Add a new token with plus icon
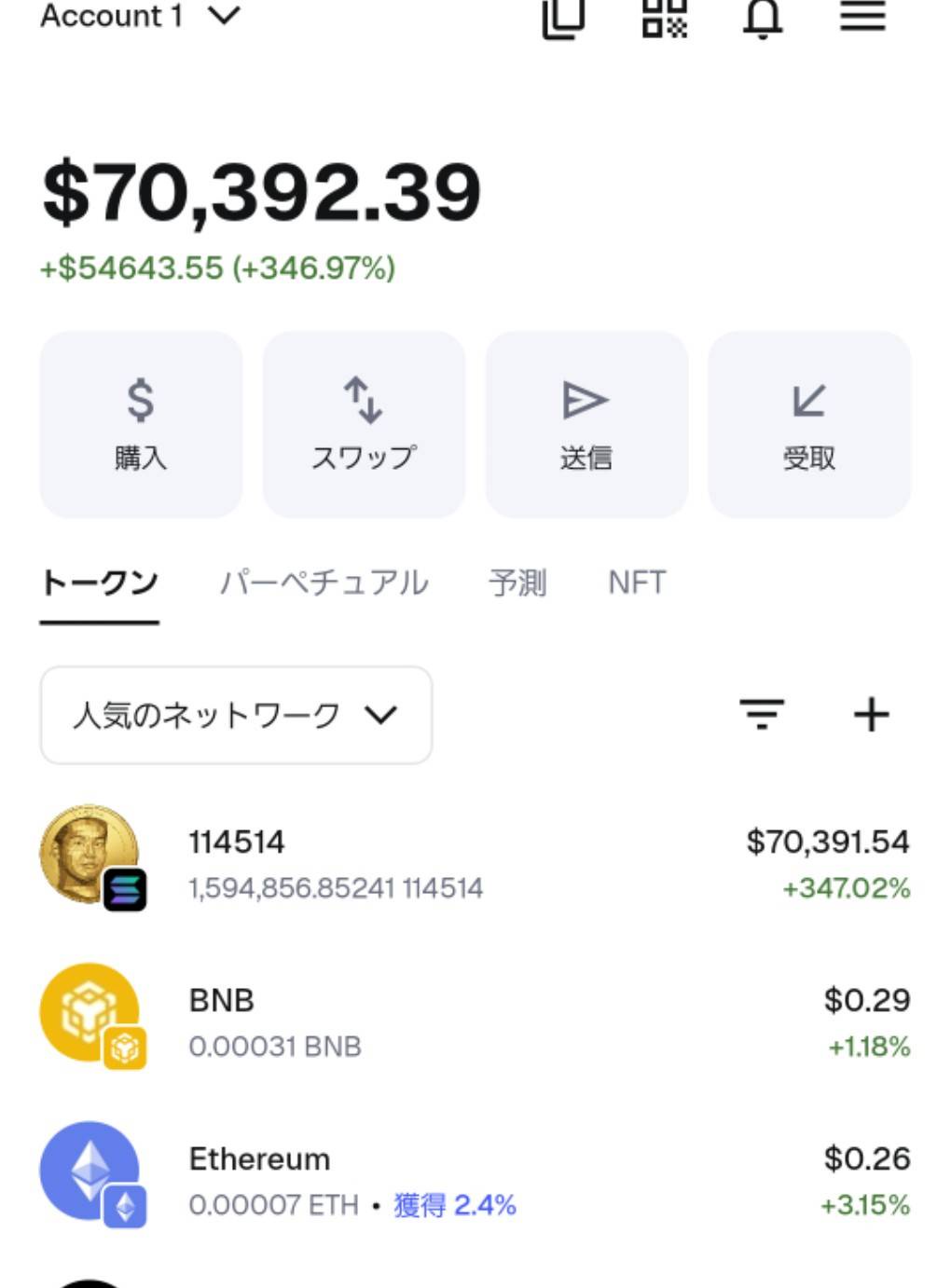 (871, 715)
